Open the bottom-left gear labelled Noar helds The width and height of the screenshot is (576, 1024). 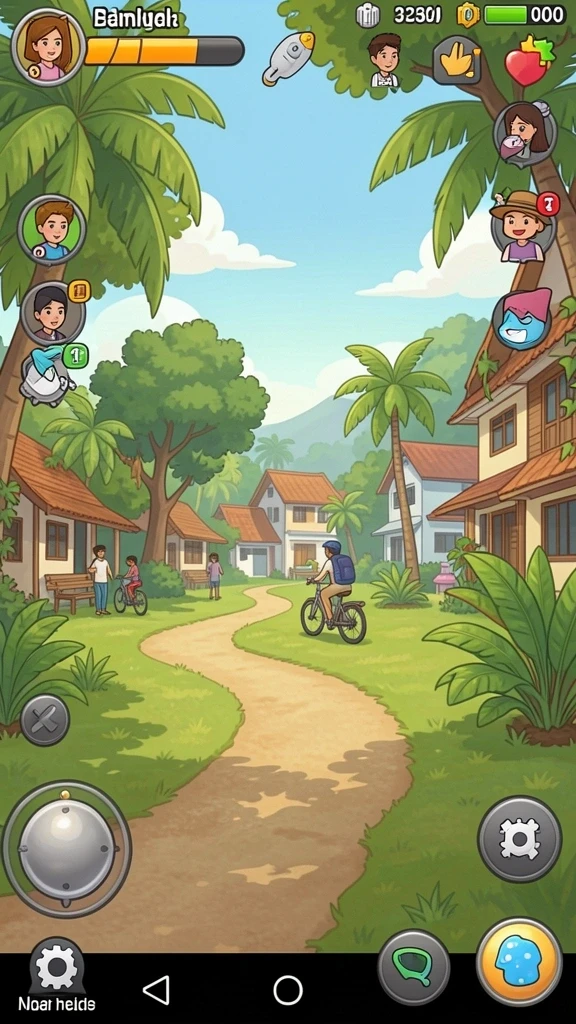pyautogui.click(x=56, y=975)
